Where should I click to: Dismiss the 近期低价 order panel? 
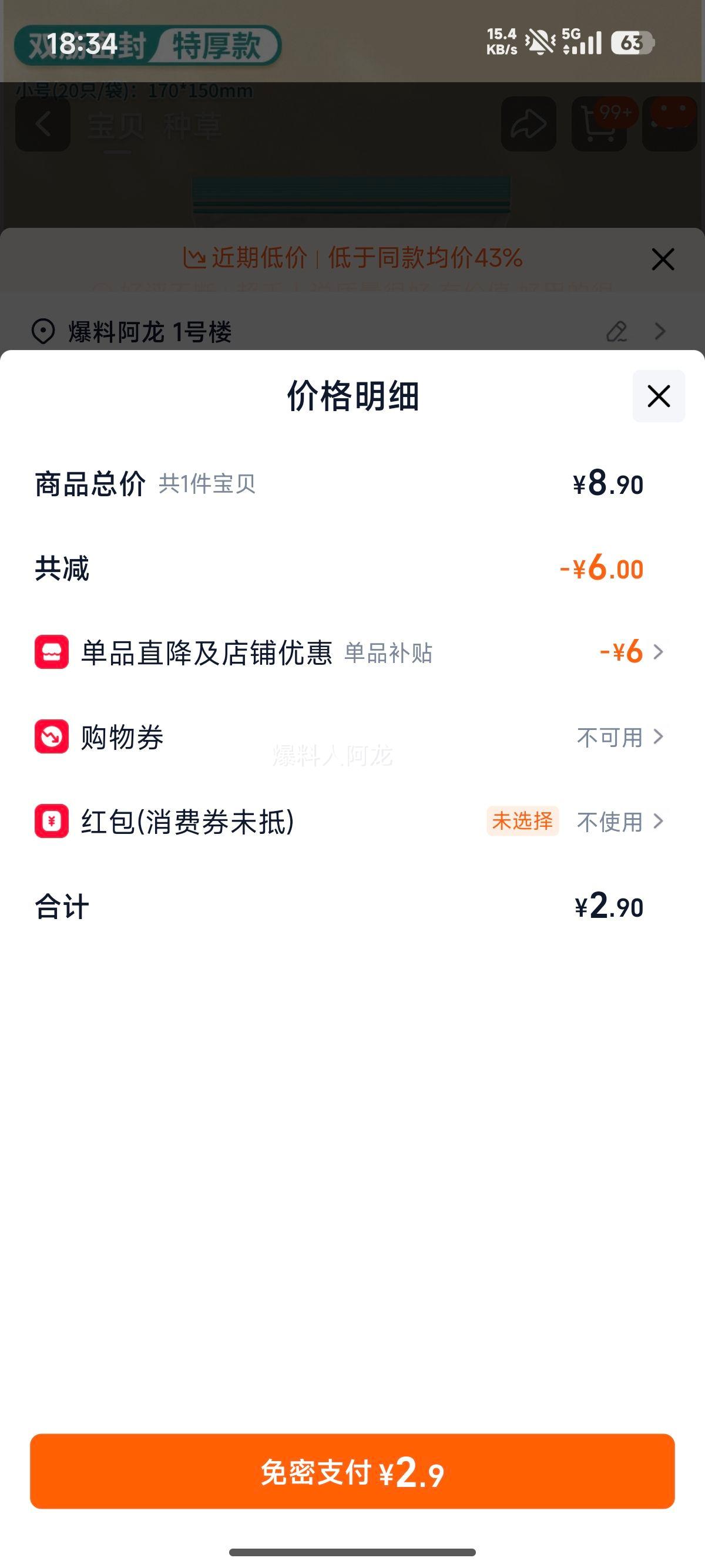tap(662, 260)
